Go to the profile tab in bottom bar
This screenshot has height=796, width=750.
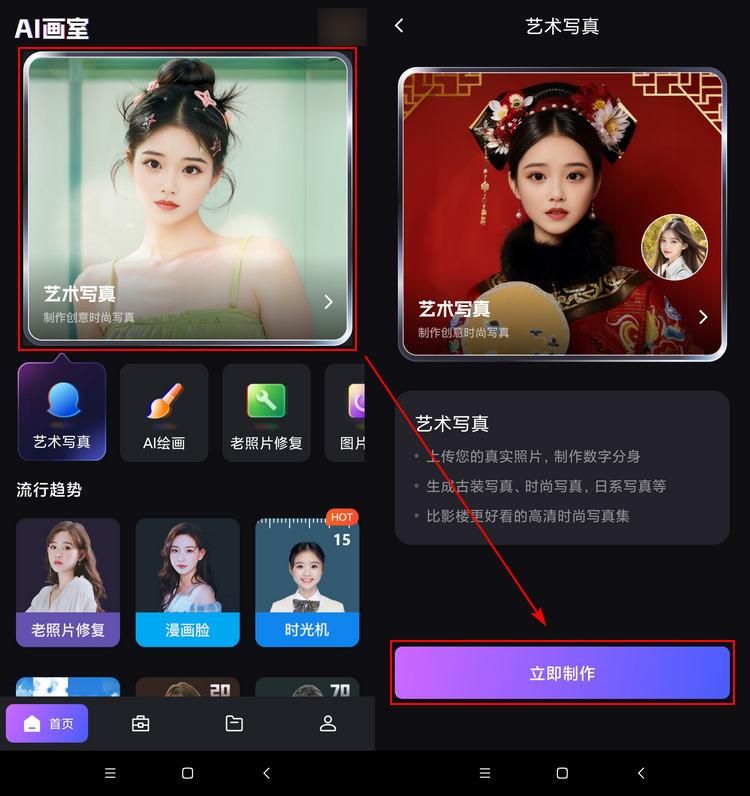[327, 723]
